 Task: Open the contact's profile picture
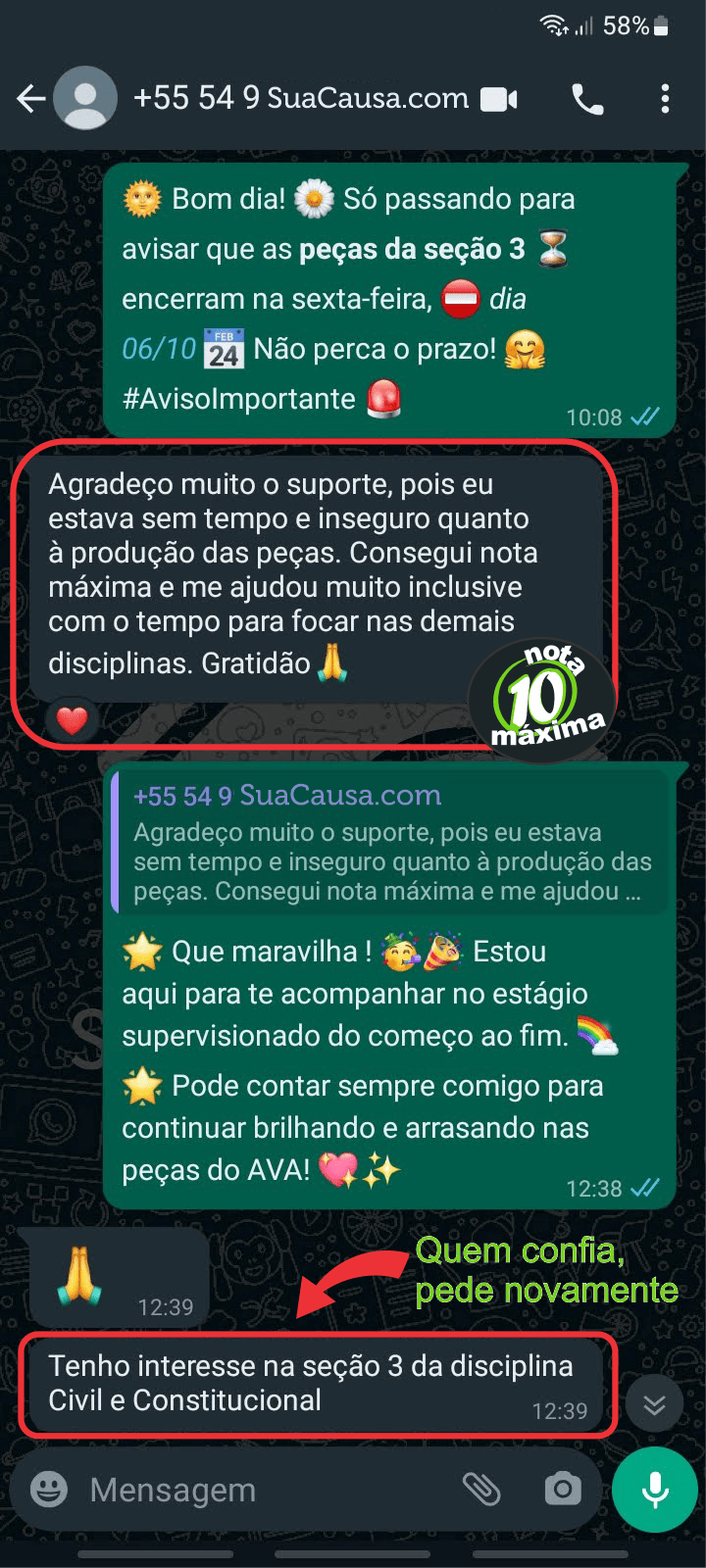pos(85,98)
